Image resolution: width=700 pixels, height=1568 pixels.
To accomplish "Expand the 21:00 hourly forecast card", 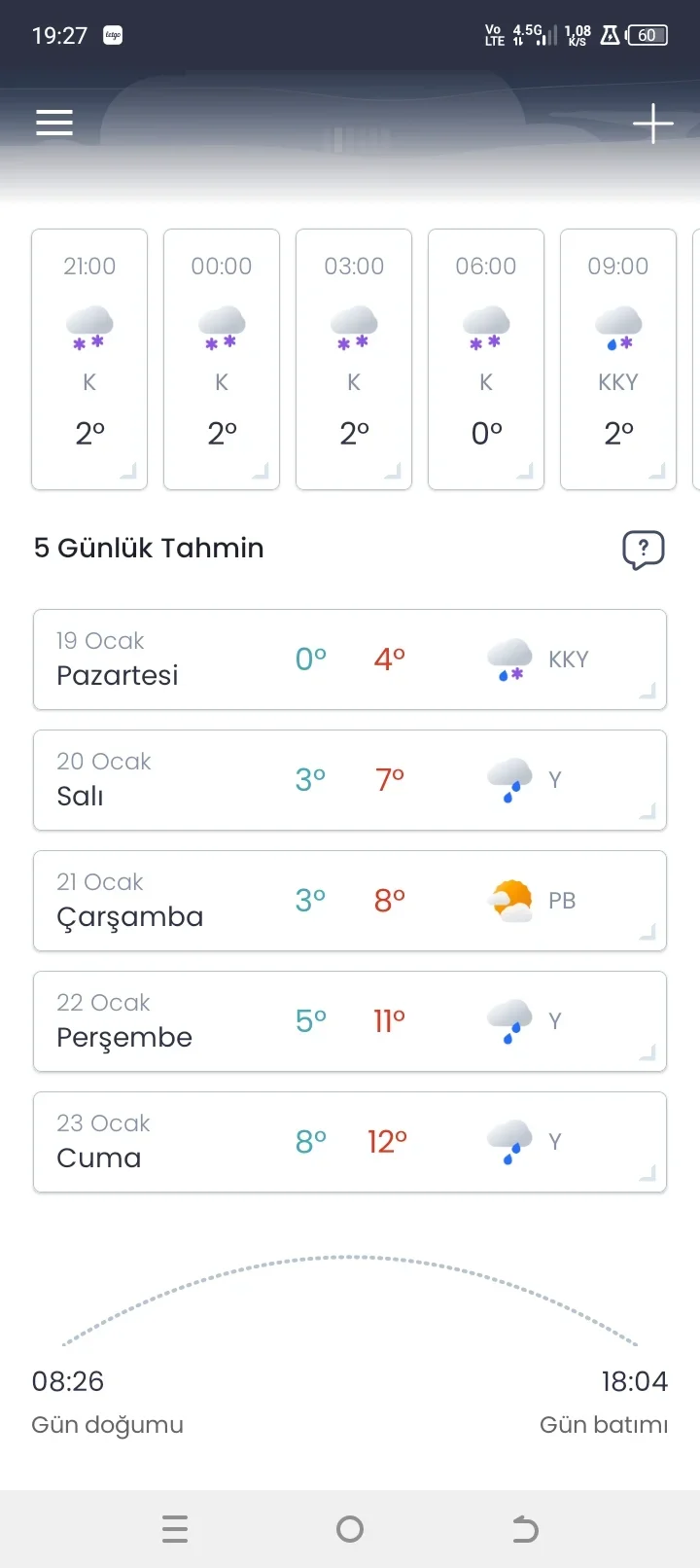I will [x=128, y=470].
